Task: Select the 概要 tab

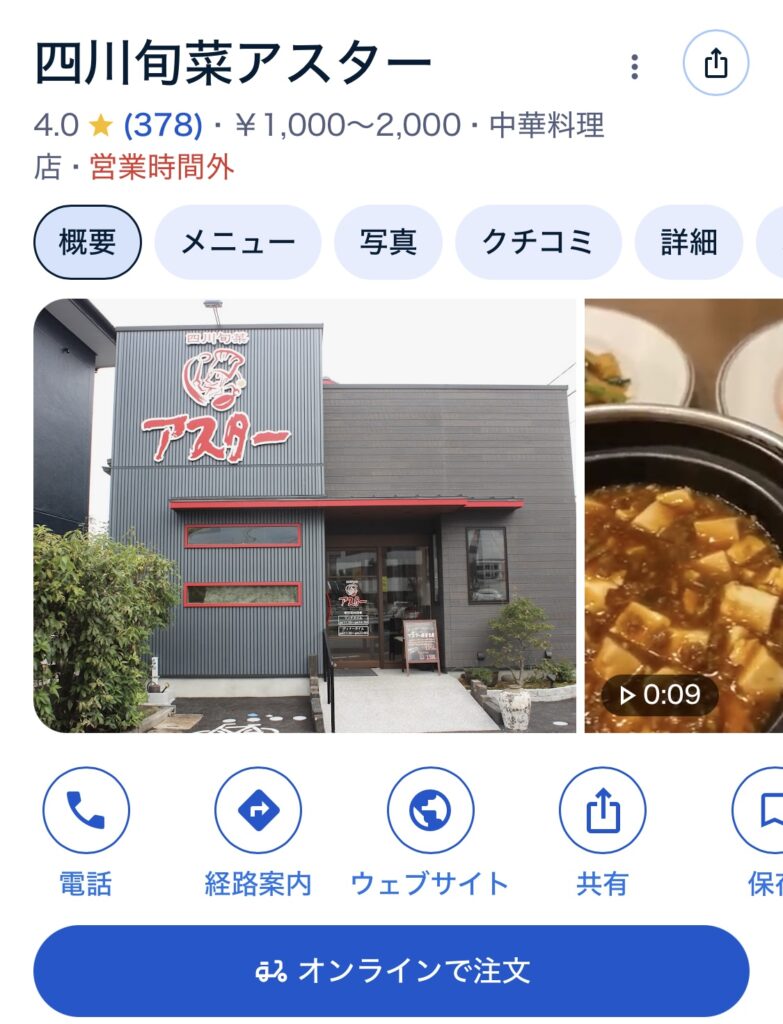Action: point(87,242)
